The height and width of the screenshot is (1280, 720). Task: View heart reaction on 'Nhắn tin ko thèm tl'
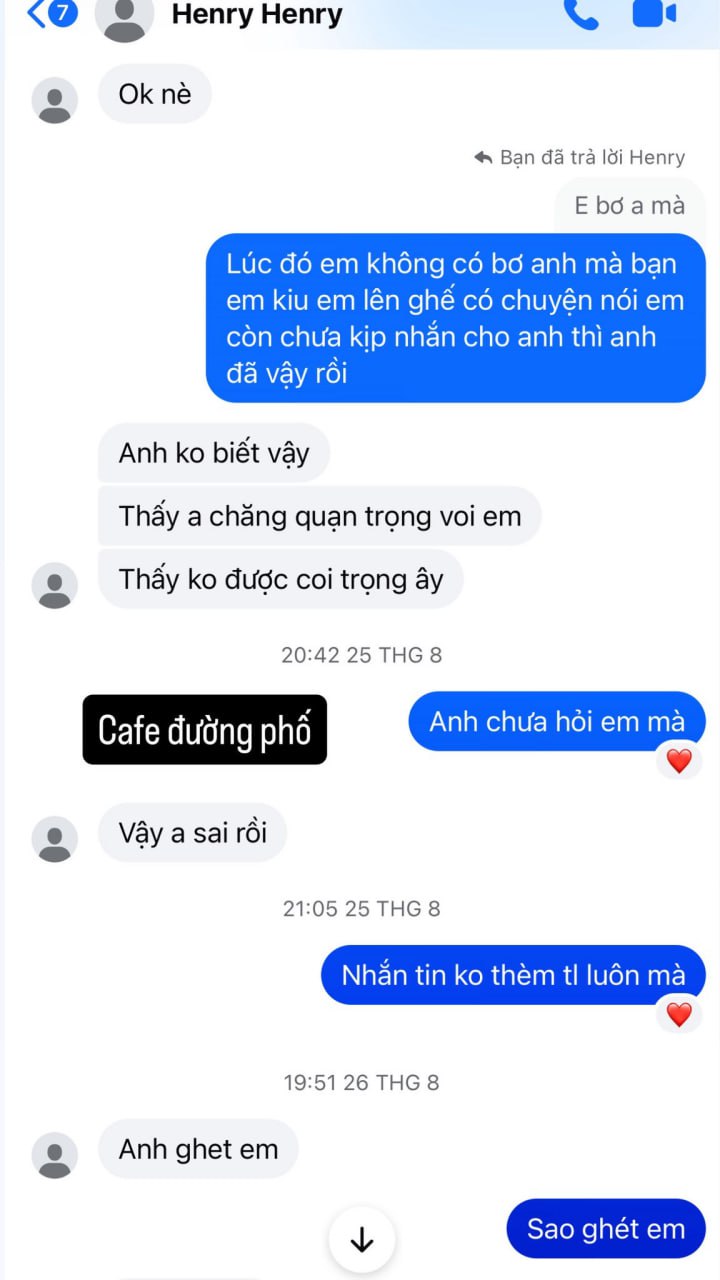click(x=679, y=1015)
